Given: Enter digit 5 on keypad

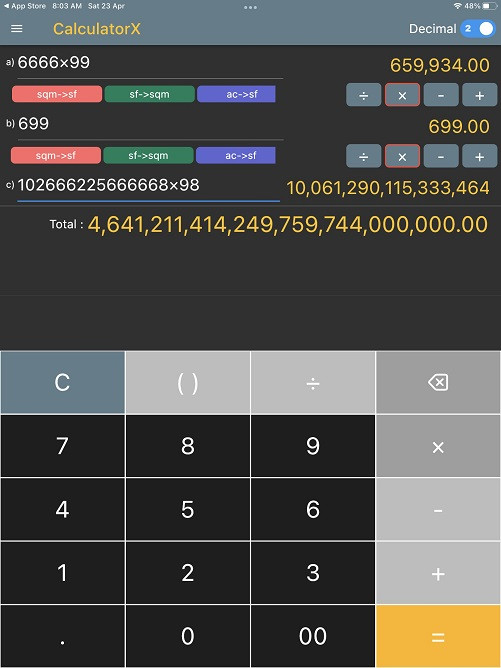Looking at the screenshot, I should point(187,509).
